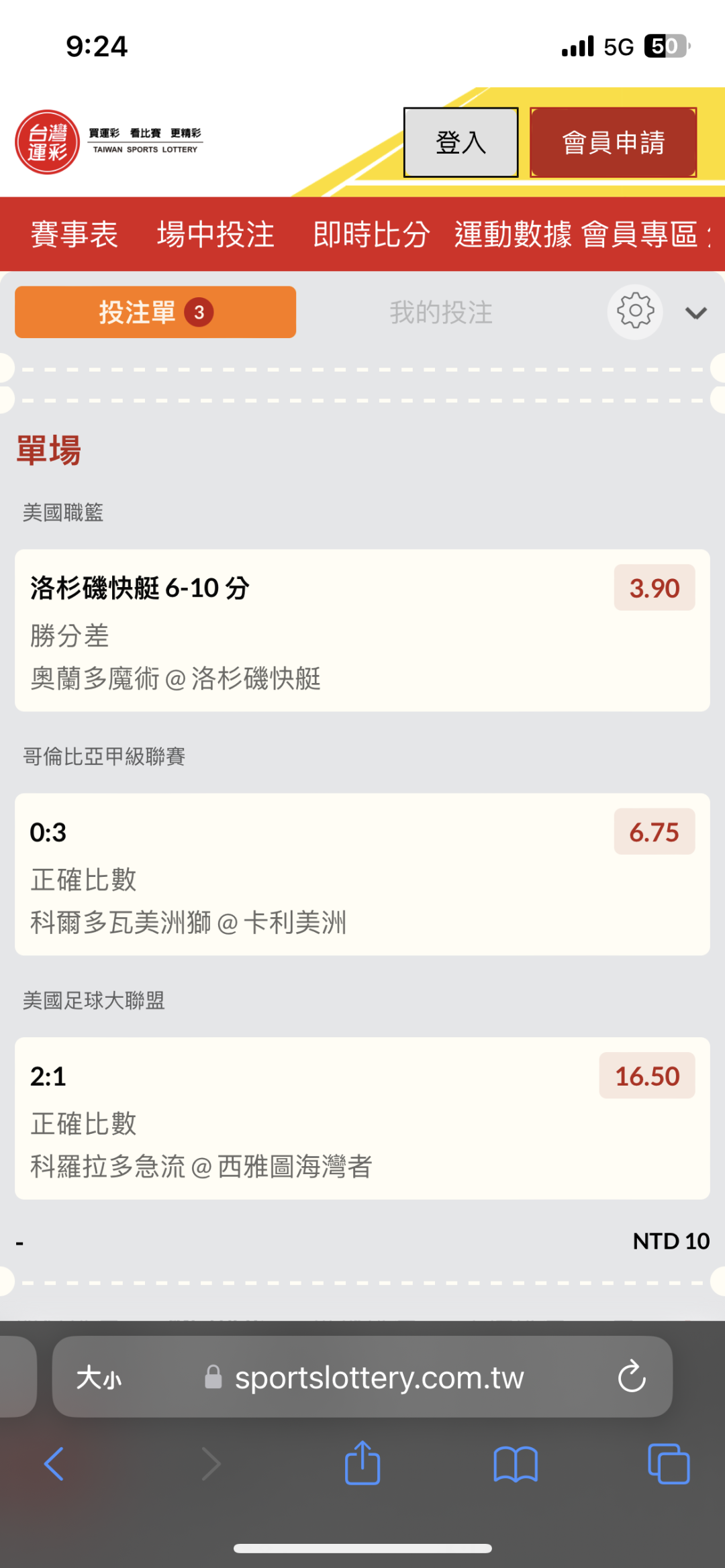Image resolution: width=725 pixels, height=1568 pixels.
Task: Switch to 即時比分 live scores
Action: tap(371, 234)
